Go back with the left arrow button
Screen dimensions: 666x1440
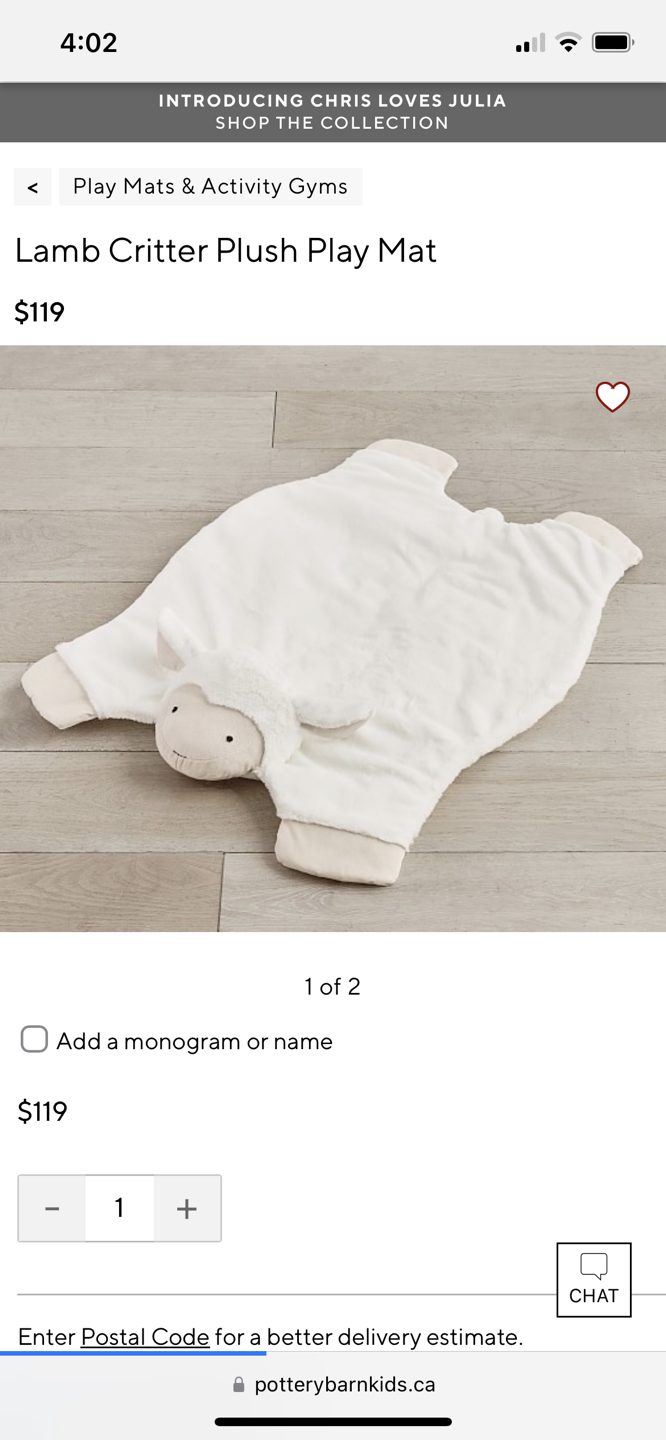(33, 187)
